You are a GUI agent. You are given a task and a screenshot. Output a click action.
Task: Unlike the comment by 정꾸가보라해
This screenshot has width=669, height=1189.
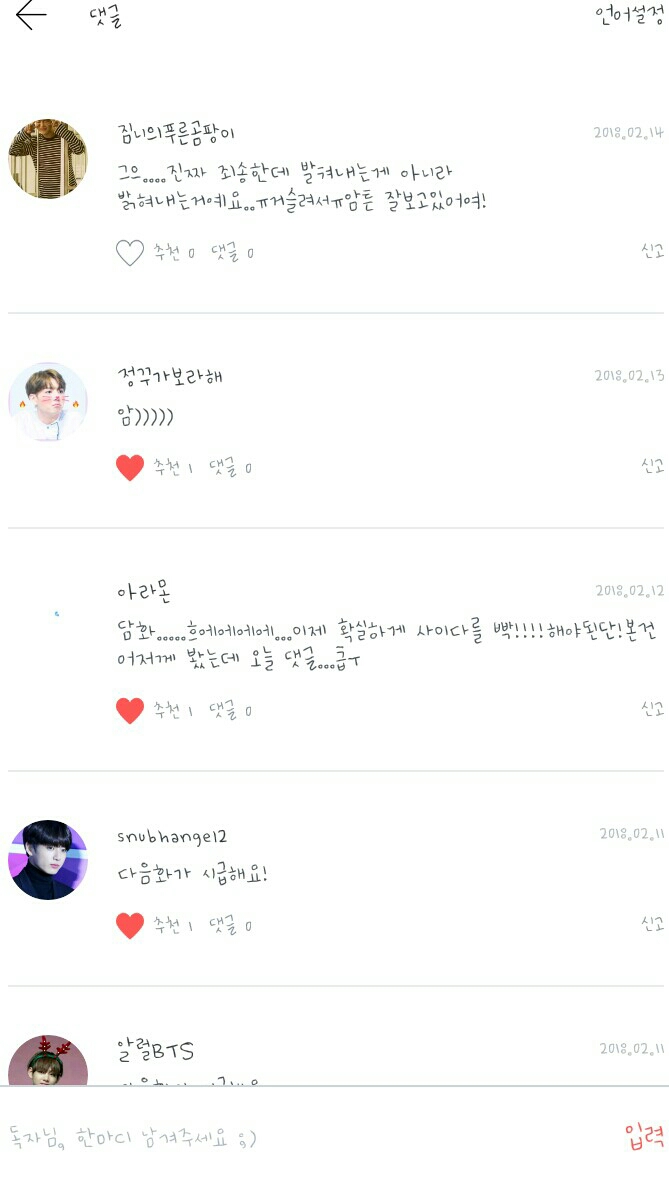pos(130,467)
